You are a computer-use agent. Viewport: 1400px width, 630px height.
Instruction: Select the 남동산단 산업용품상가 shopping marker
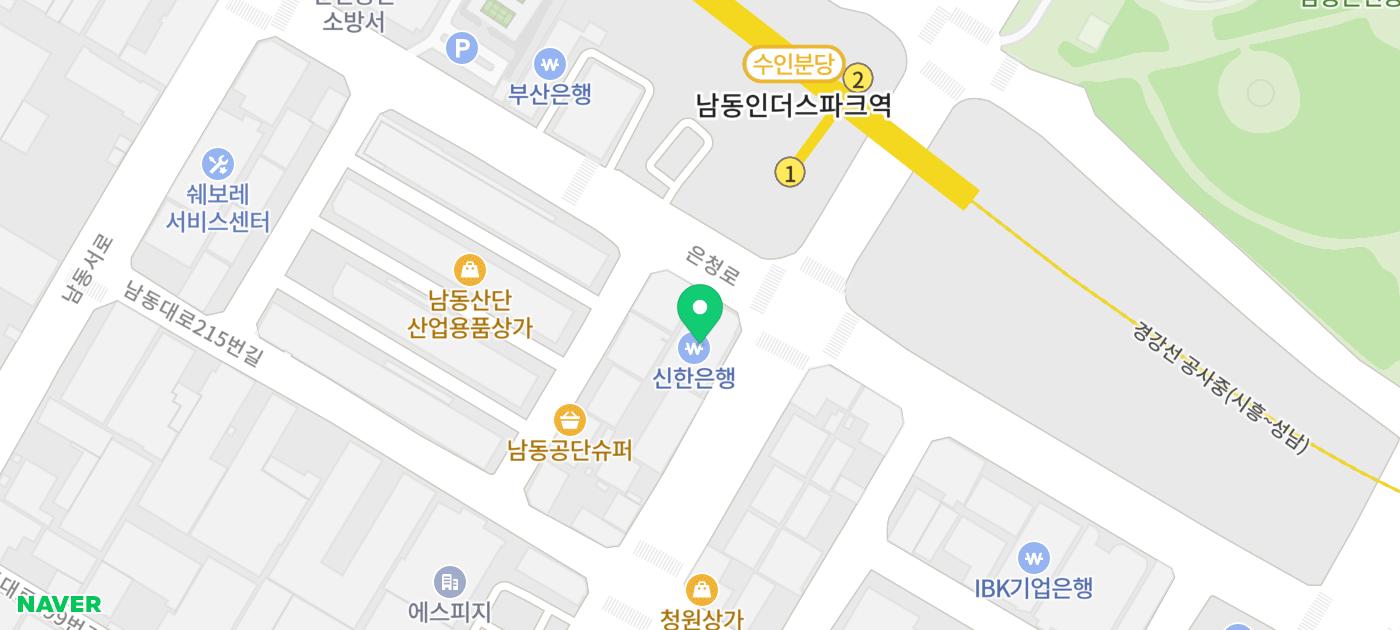(x=469, y=269)
